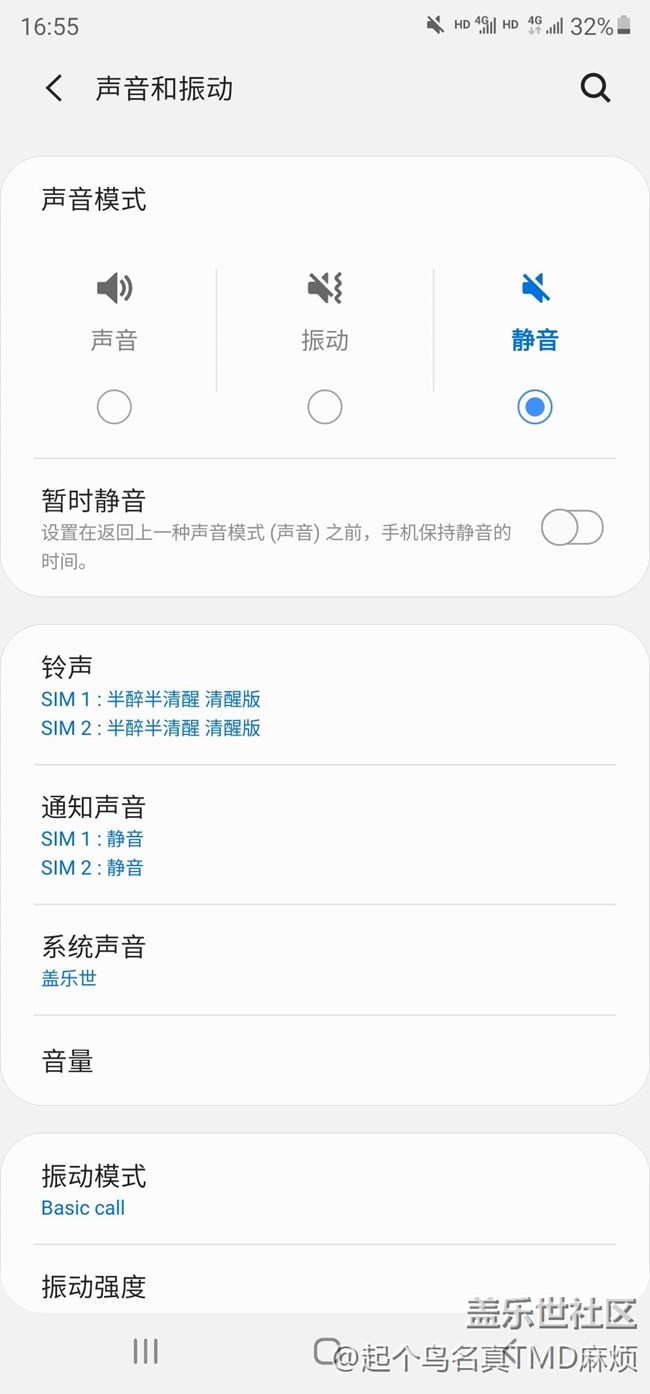Select the 静音 mute mode

coord(535,407)
